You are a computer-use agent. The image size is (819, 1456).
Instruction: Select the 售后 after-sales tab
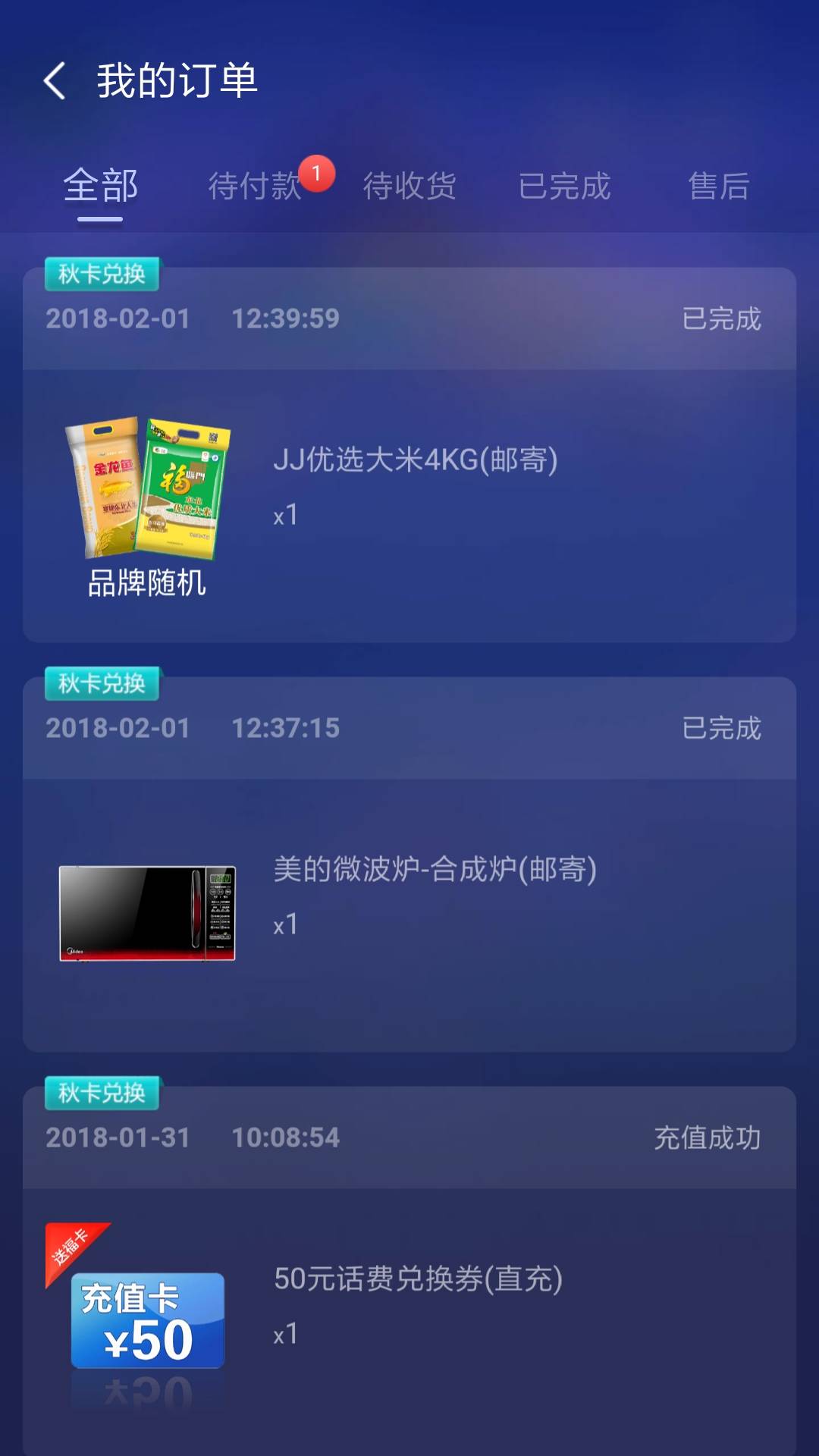tap(719, 187)
